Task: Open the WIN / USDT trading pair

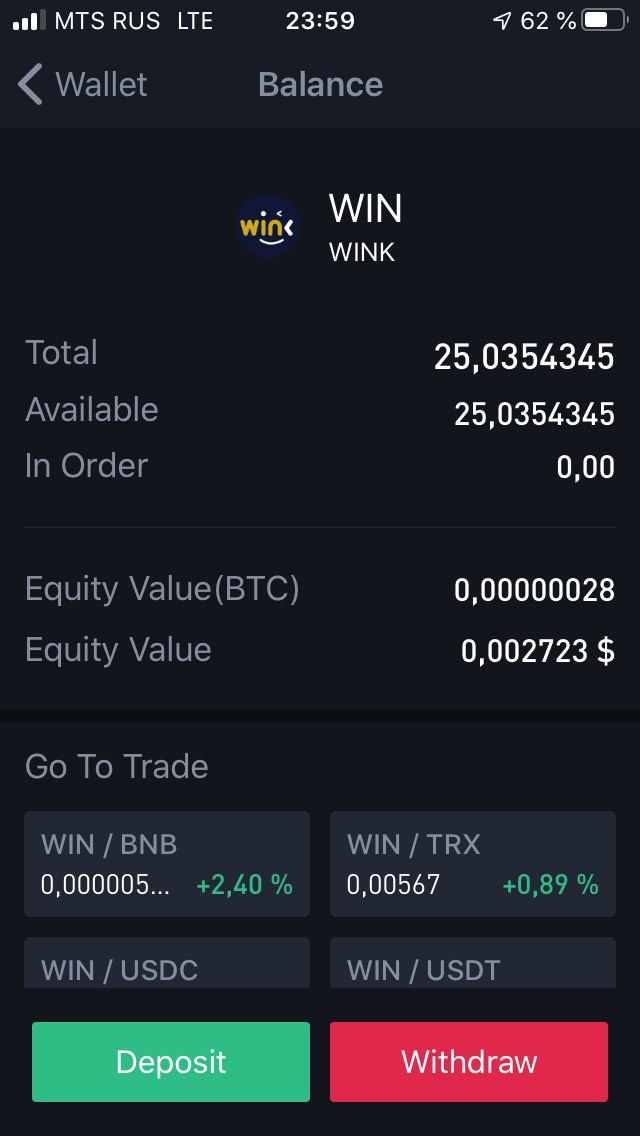Action: 473,963
